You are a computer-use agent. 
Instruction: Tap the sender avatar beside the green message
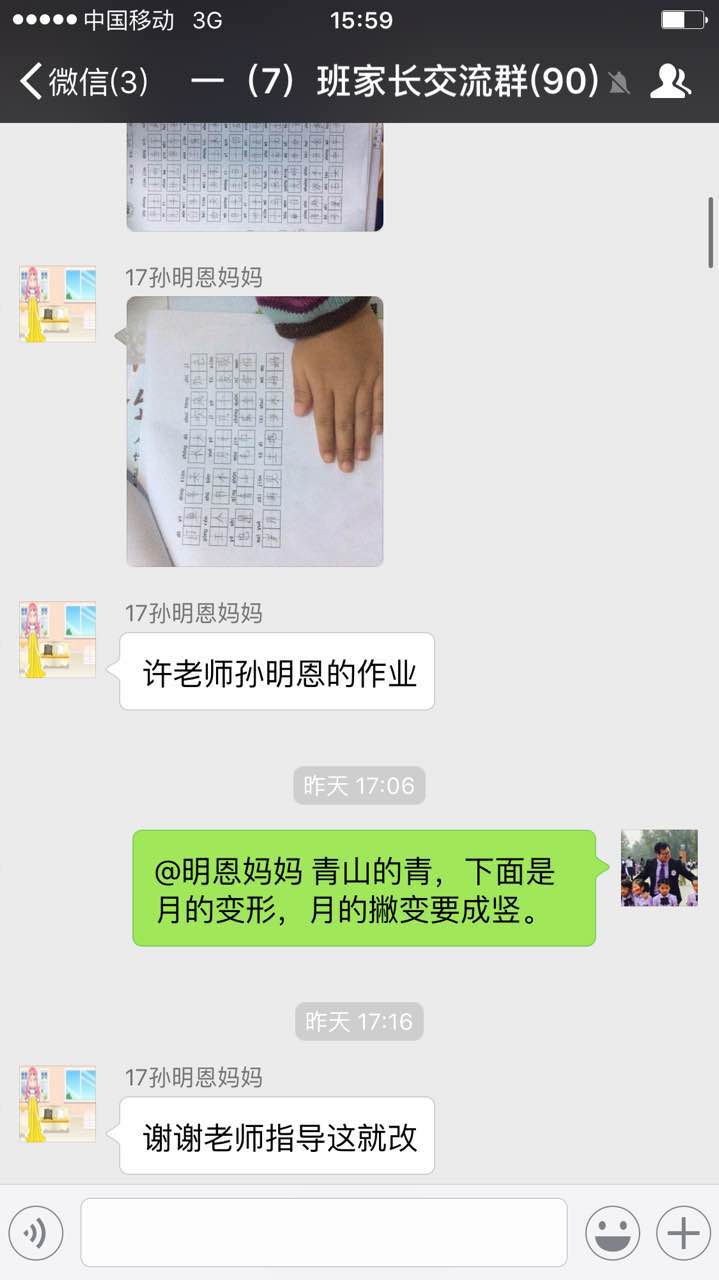pyautogui.click(x=659, y=868)
